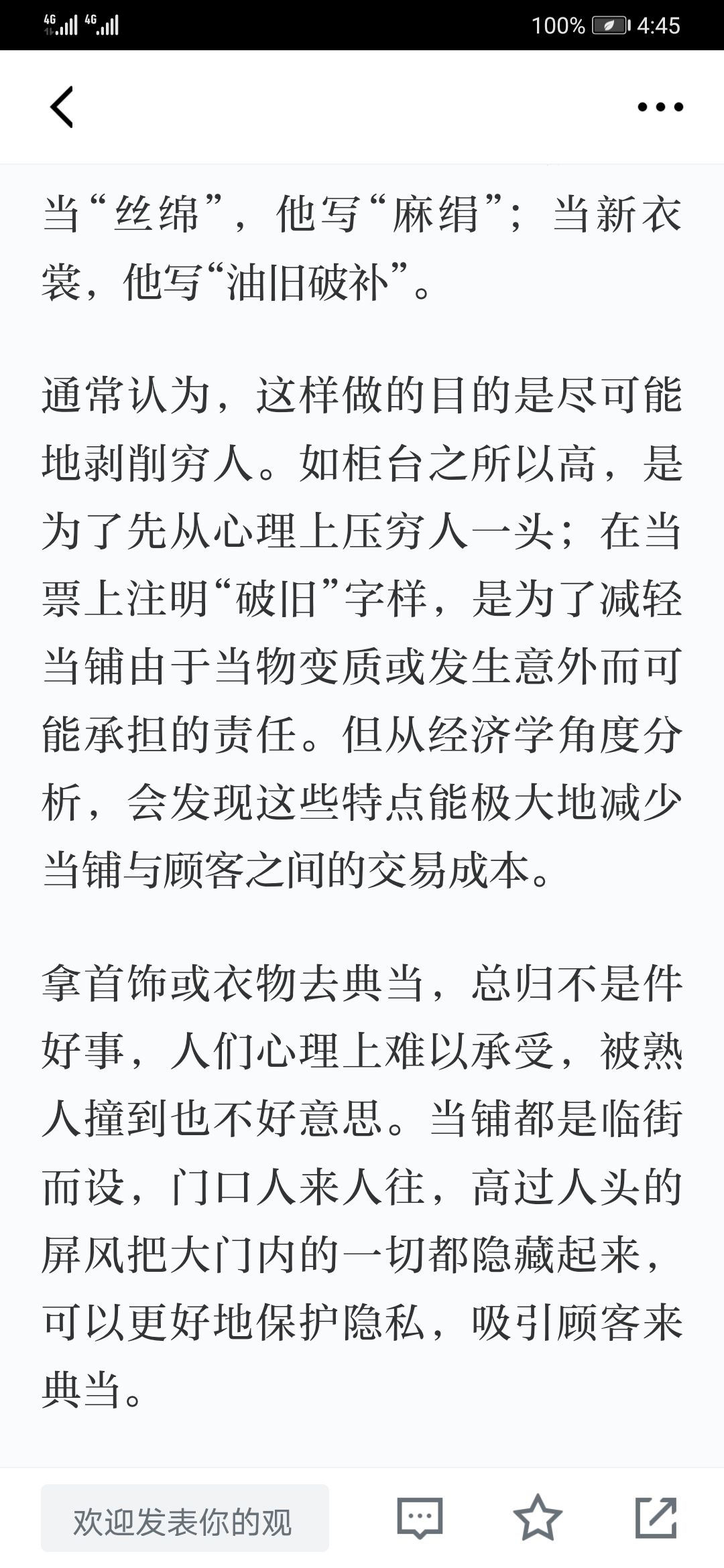Favorite this article with the star

tap(538, 1517)
